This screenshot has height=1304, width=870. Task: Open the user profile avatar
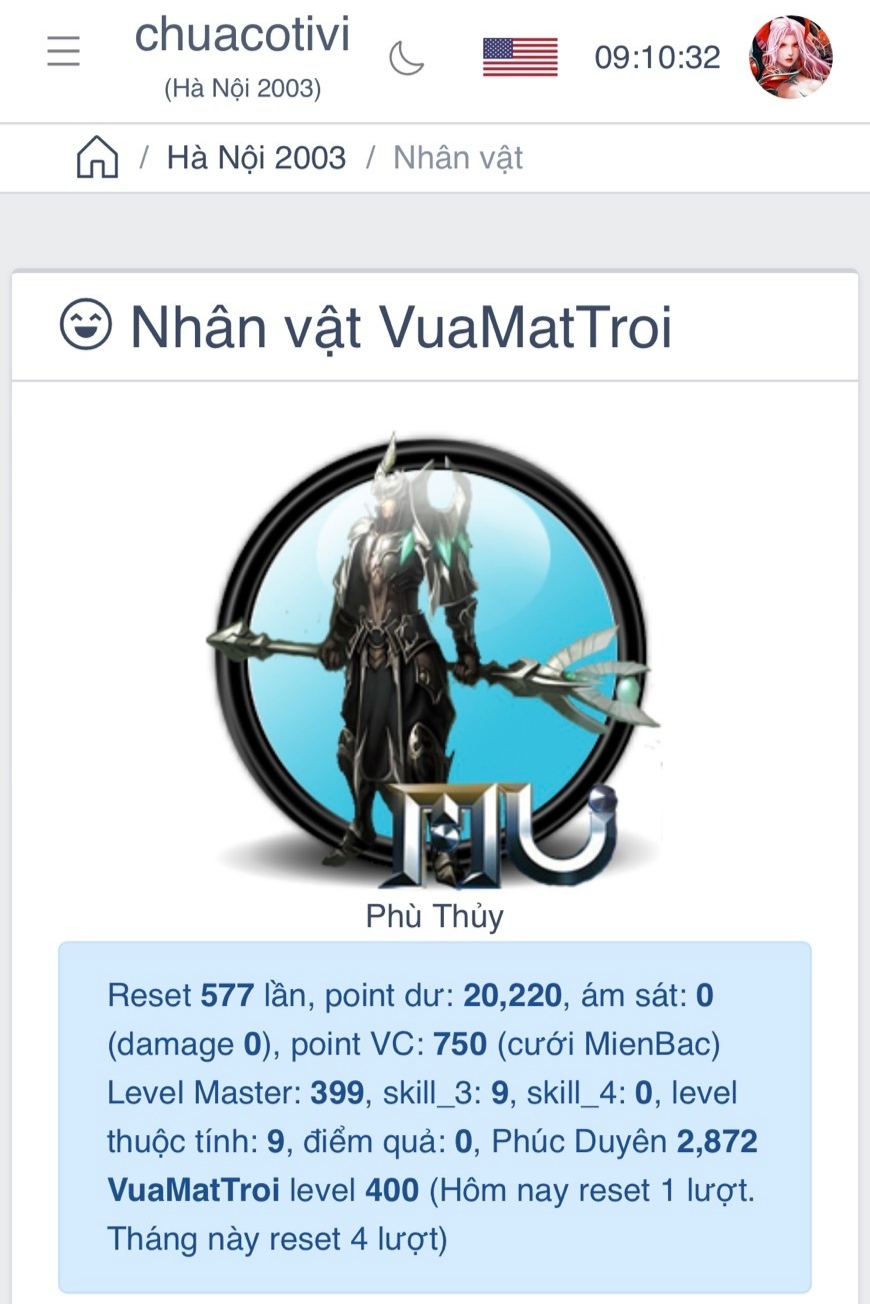point(790,57)
